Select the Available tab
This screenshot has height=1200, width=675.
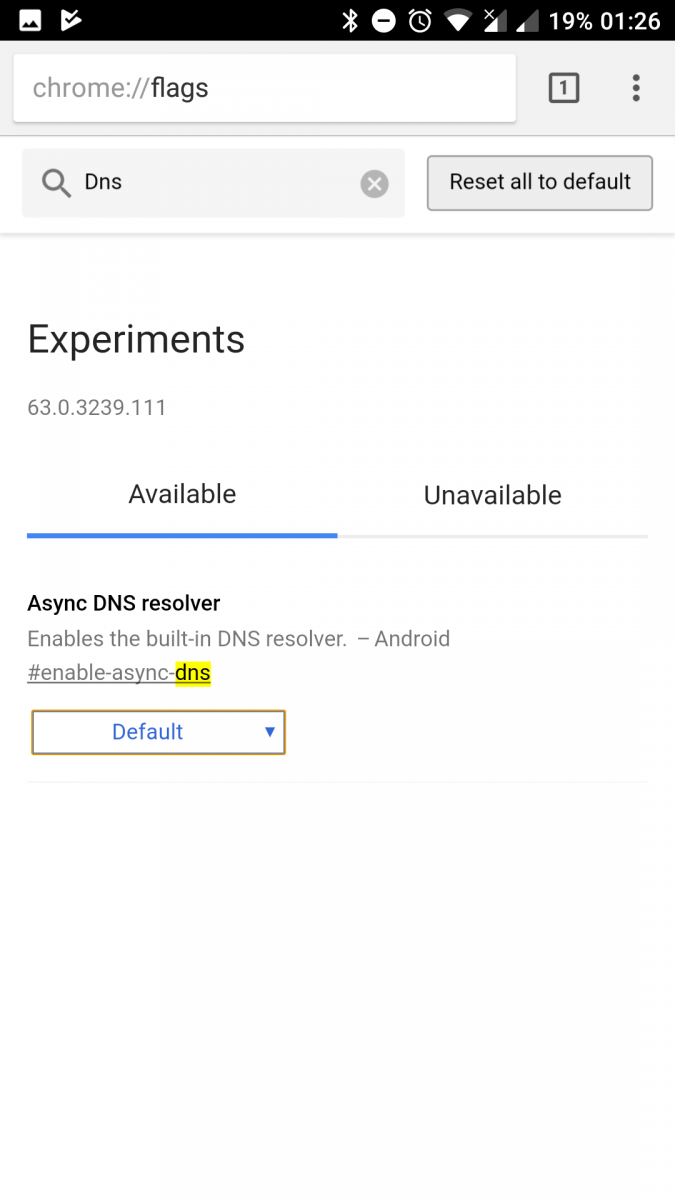click(x=182, y=495)
